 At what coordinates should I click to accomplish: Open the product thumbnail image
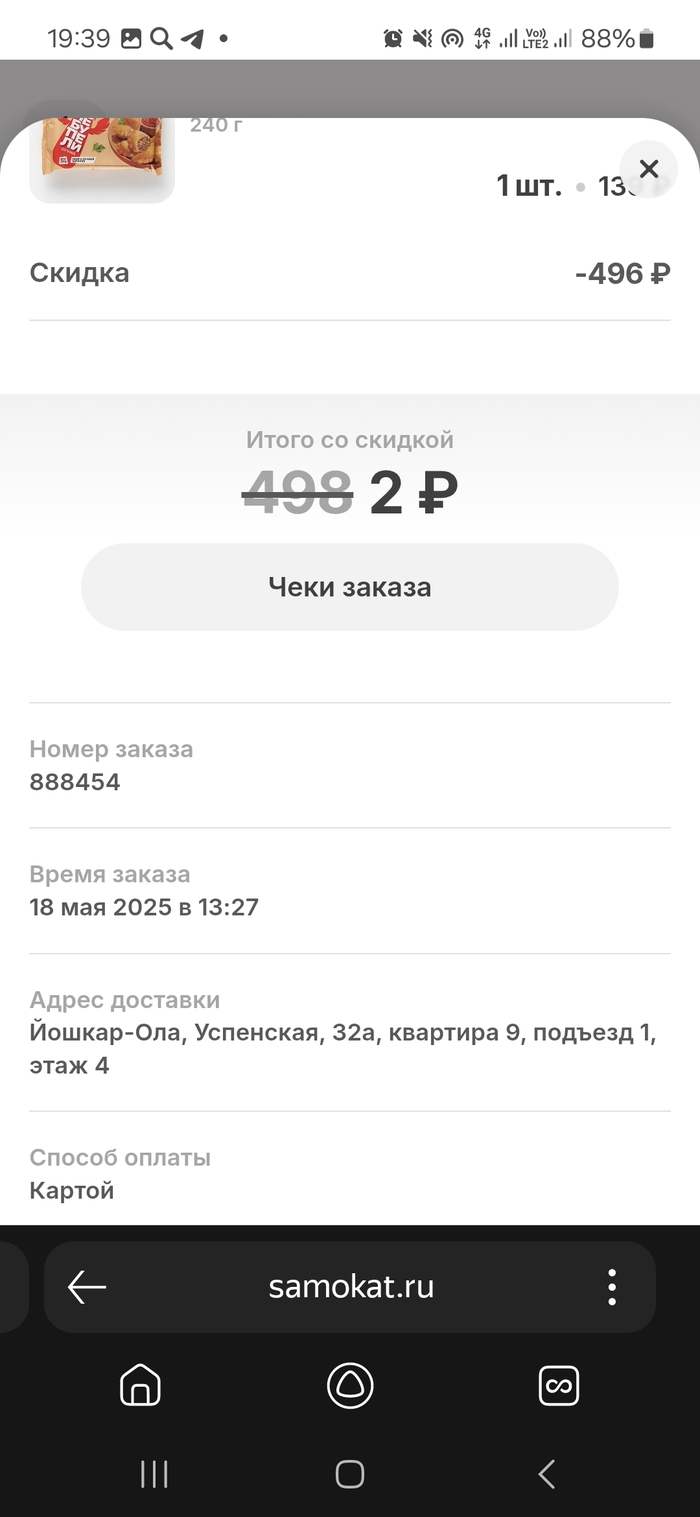102,162
